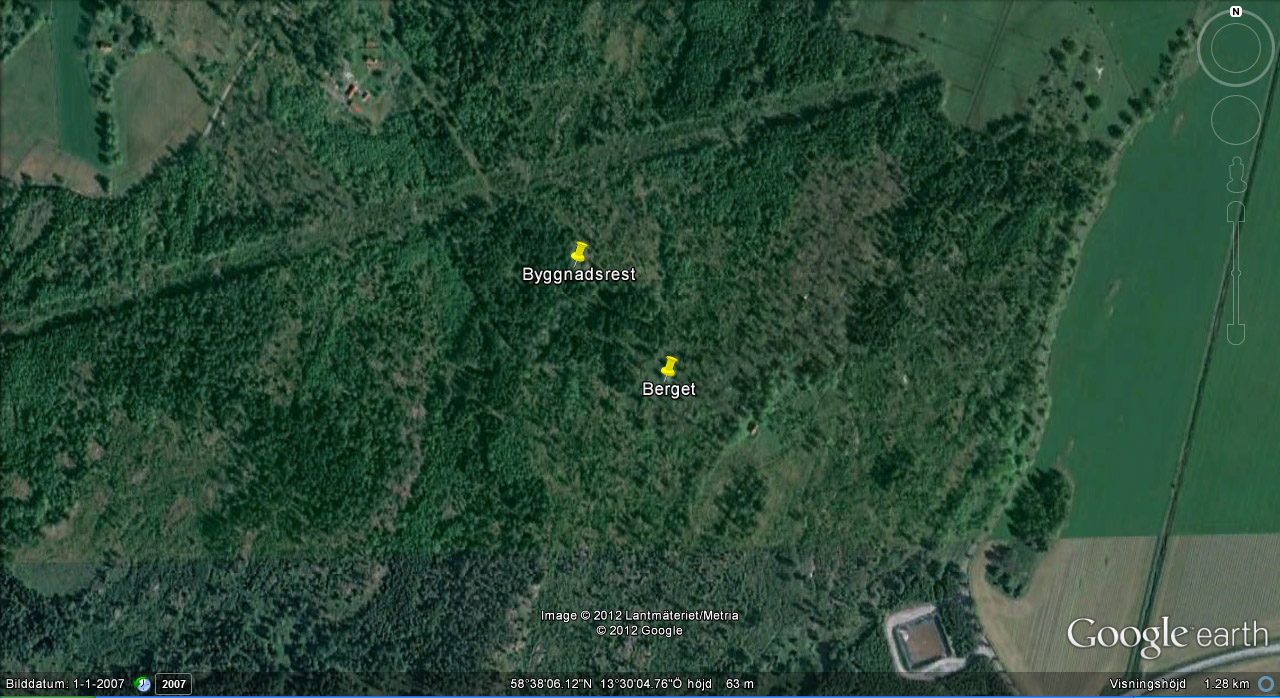Click the move joystick circle
The image size is (1280, 698).
pyautogui.click(x=1236, y=120)
